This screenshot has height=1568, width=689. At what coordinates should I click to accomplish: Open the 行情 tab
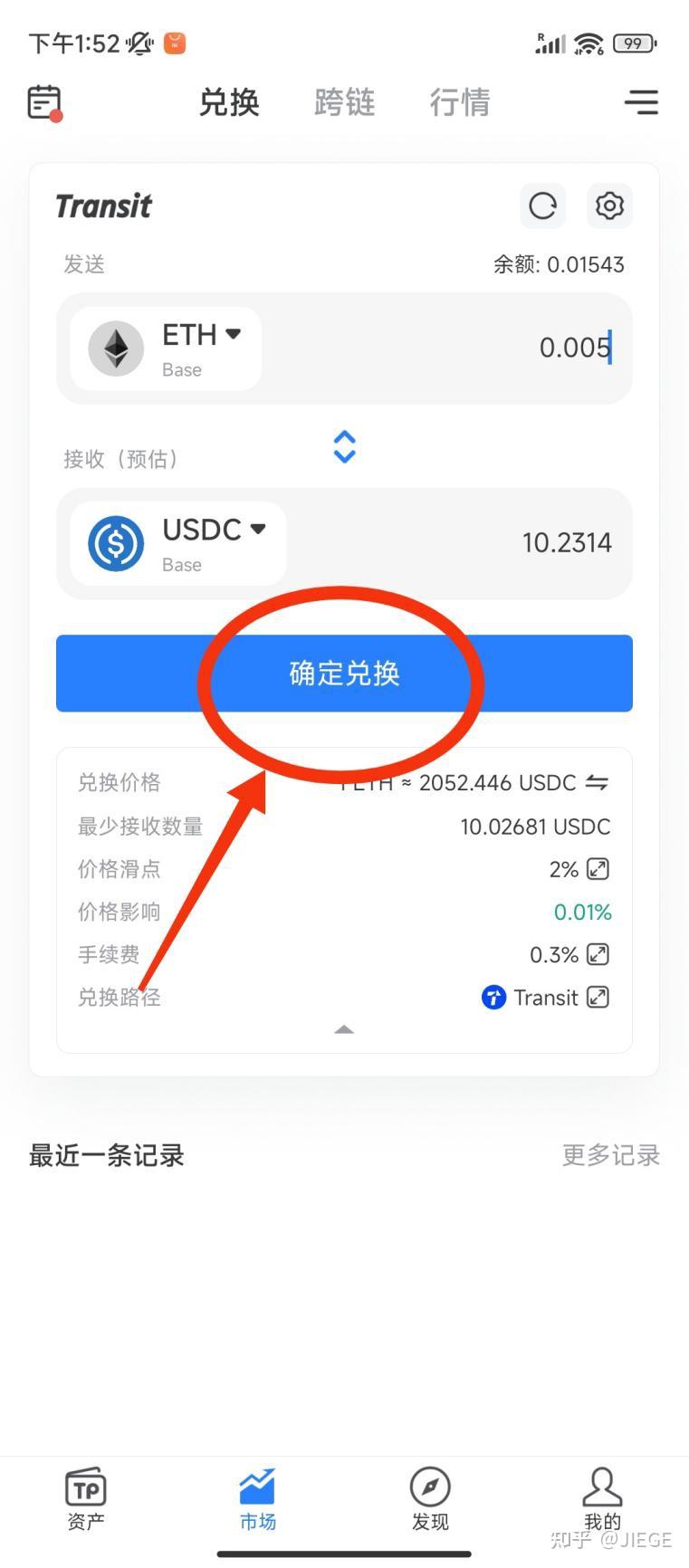(459, 102)
